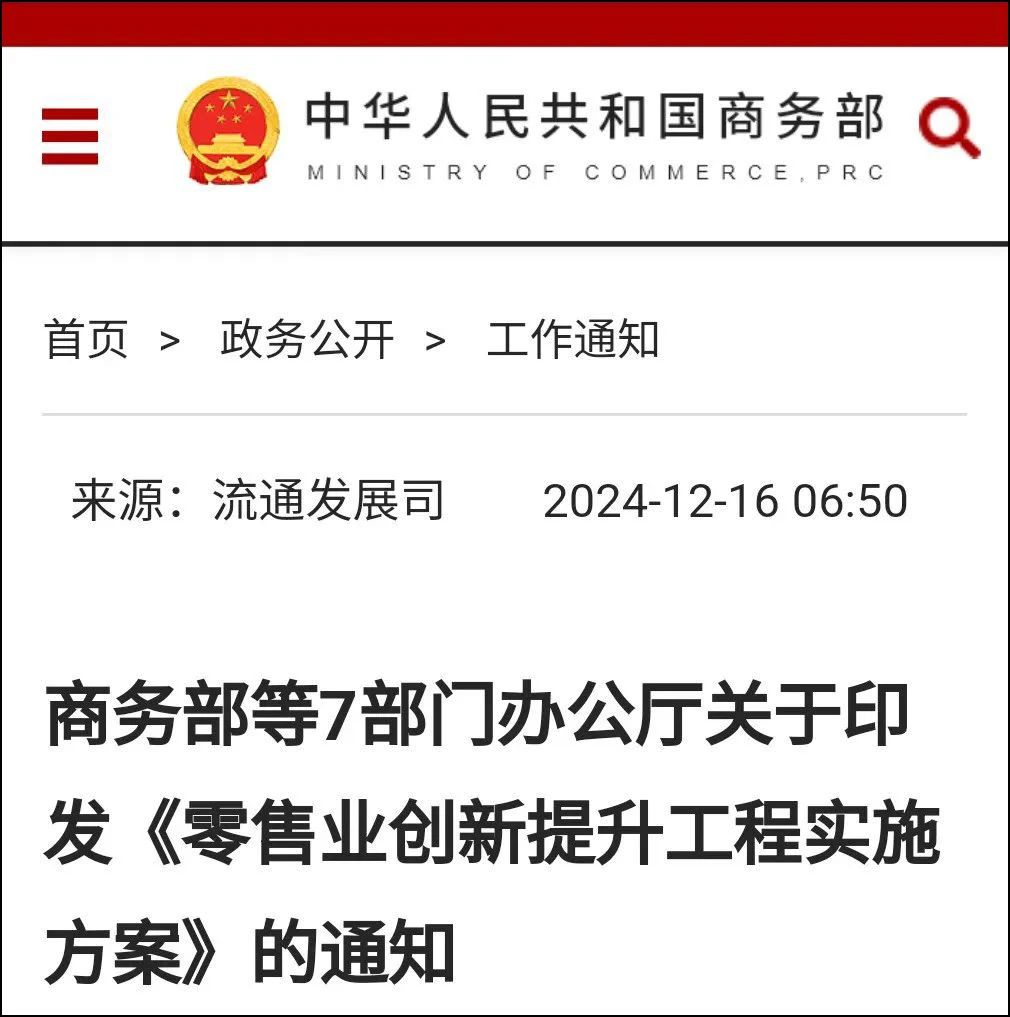Go to 首页 breadcrumb link
Image resolution: width=1010 pixels, height=1017 pixels.
pyautogui.click(x=86, y=340)
